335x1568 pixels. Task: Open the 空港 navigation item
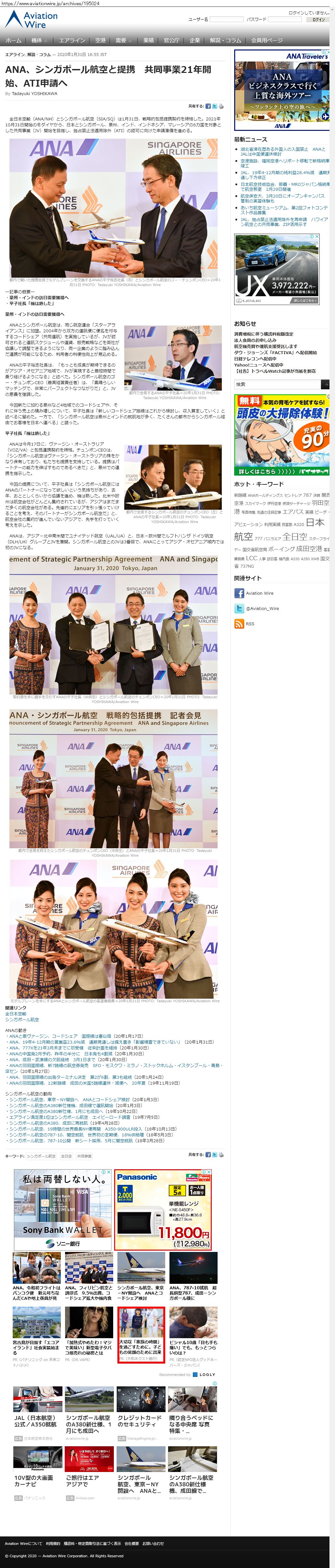pyautogui.click(x=100, y=40)
